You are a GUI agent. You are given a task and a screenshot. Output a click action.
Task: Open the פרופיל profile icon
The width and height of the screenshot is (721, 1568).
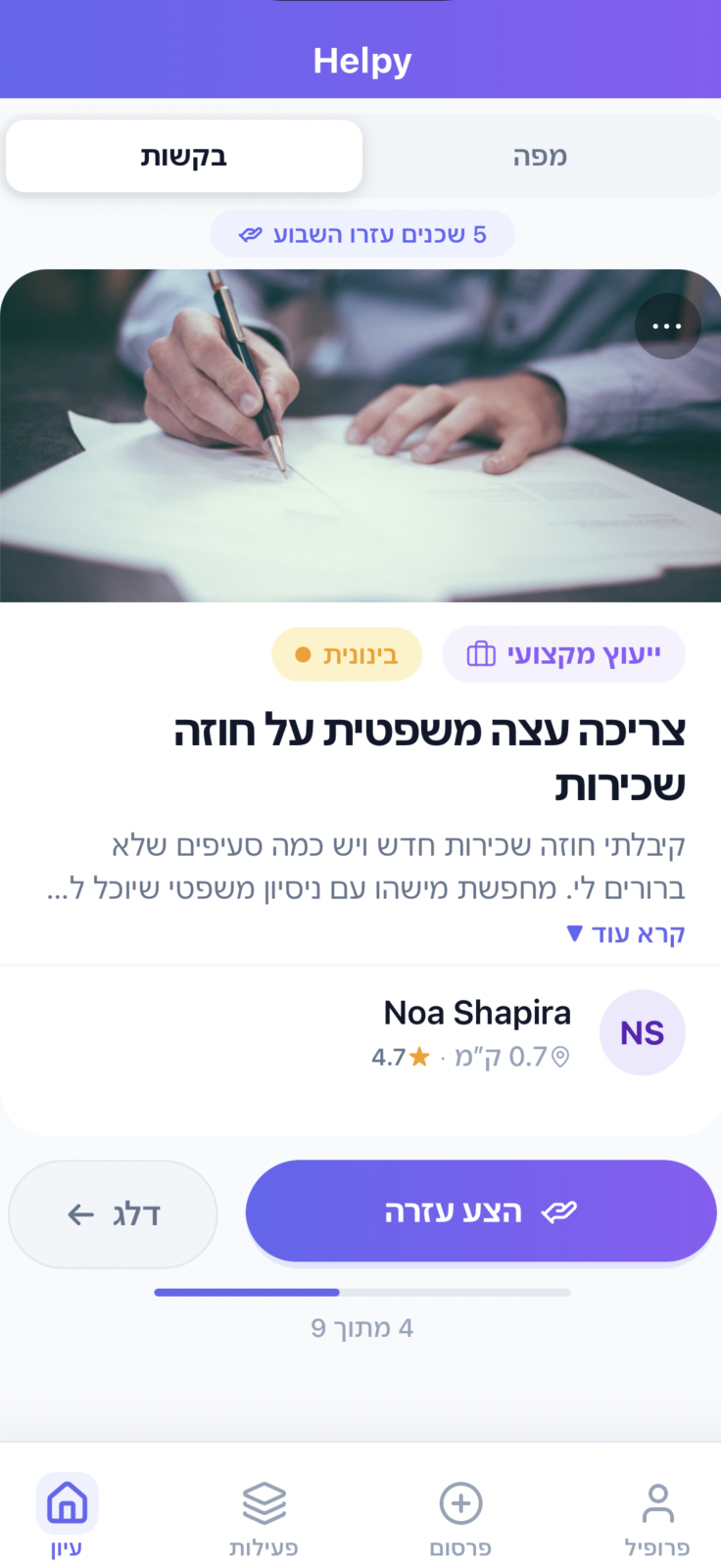657,1501
